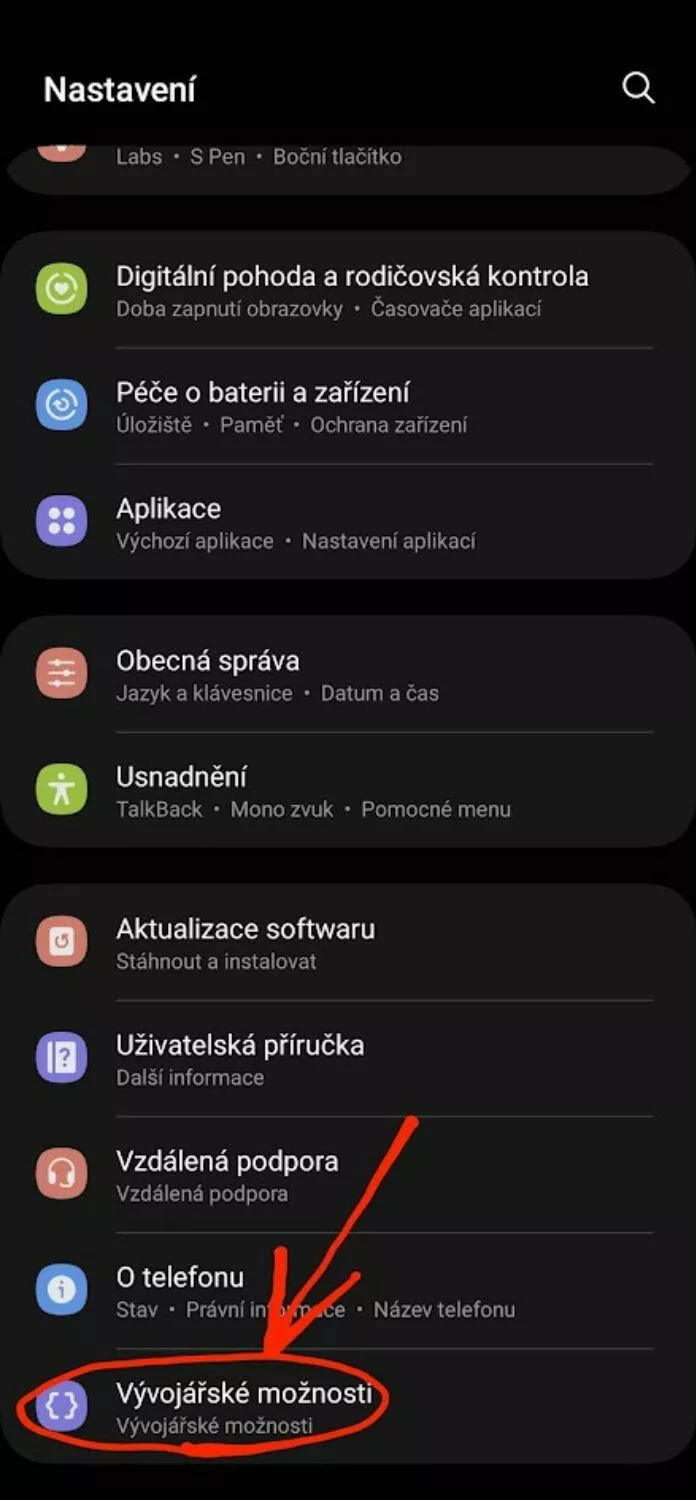The image size is (696, 1500).
Task: Open Obecná správa
Action: click(x=348, y=674)
